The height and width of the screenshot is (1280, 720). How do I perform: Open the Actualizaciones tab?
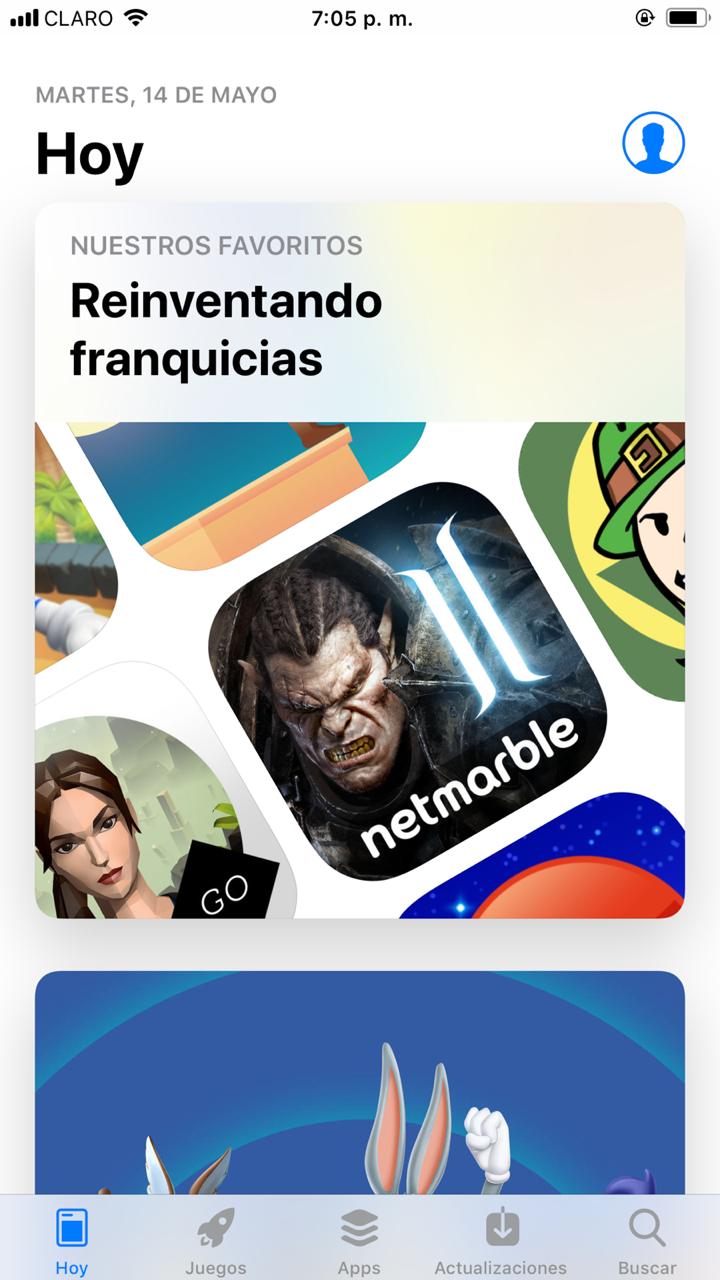point(503,1235)
